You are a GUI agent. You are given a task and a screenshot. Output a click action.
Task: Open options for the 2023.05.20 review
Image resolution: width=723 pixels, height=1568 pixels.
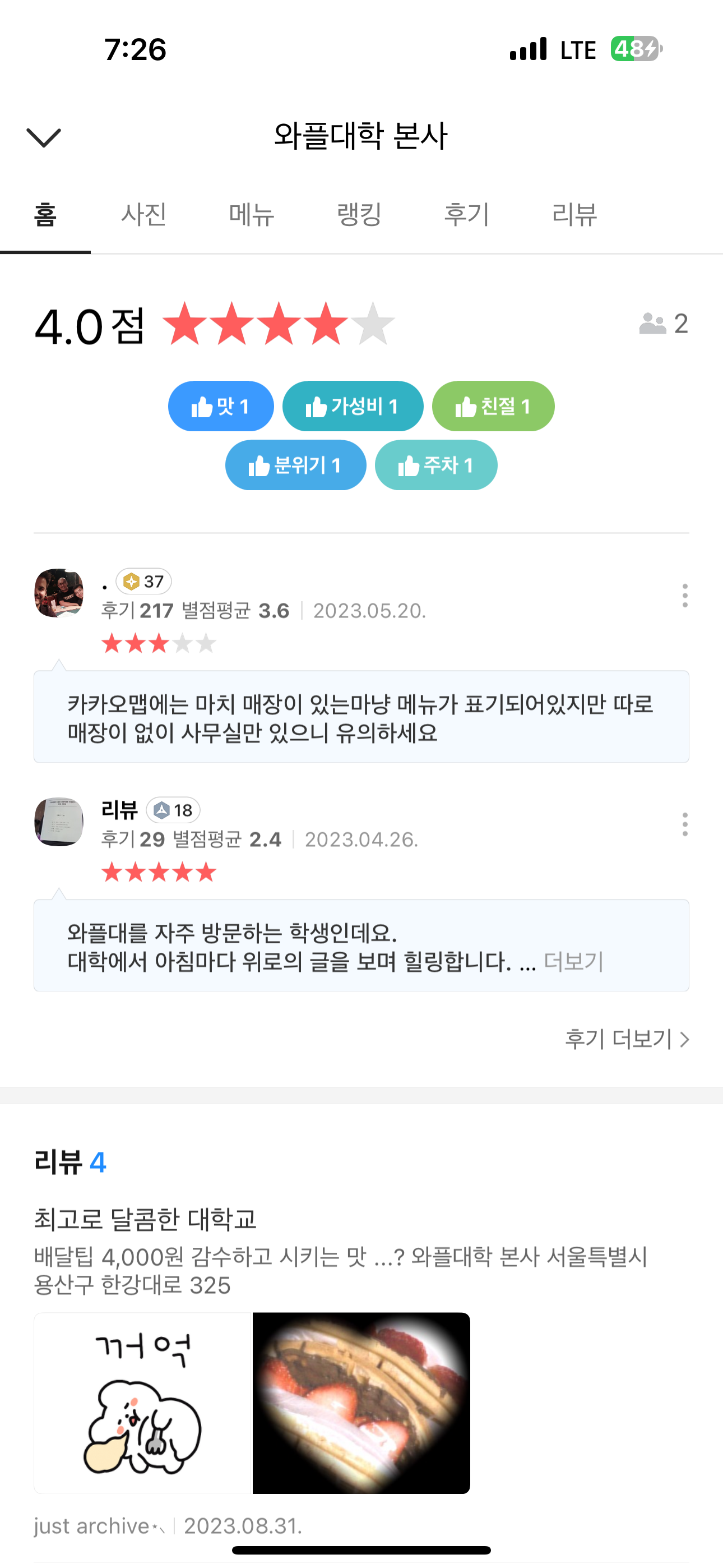(685, 596)
